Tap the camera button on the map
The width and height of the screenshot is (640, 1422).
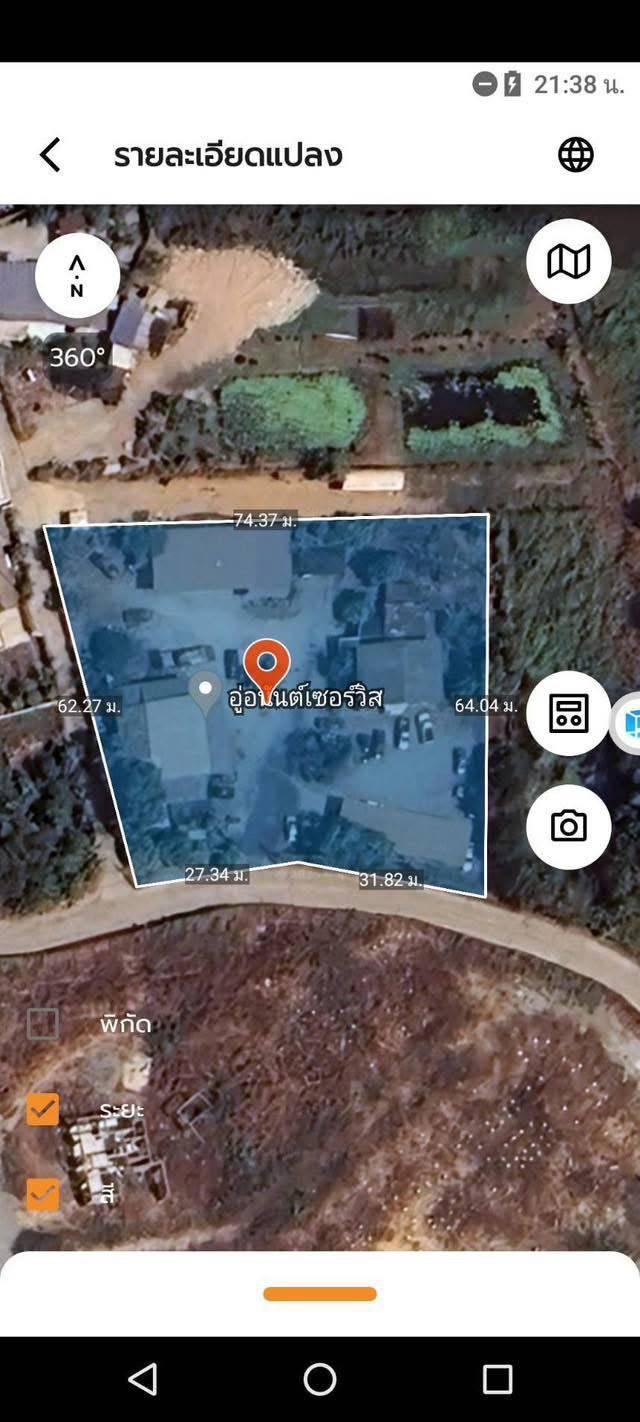point(568,827)
